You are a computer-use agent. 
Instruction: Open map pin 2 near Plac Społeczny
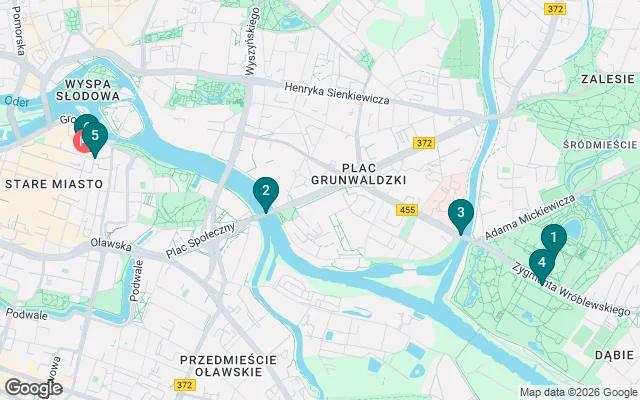(265, 190)
